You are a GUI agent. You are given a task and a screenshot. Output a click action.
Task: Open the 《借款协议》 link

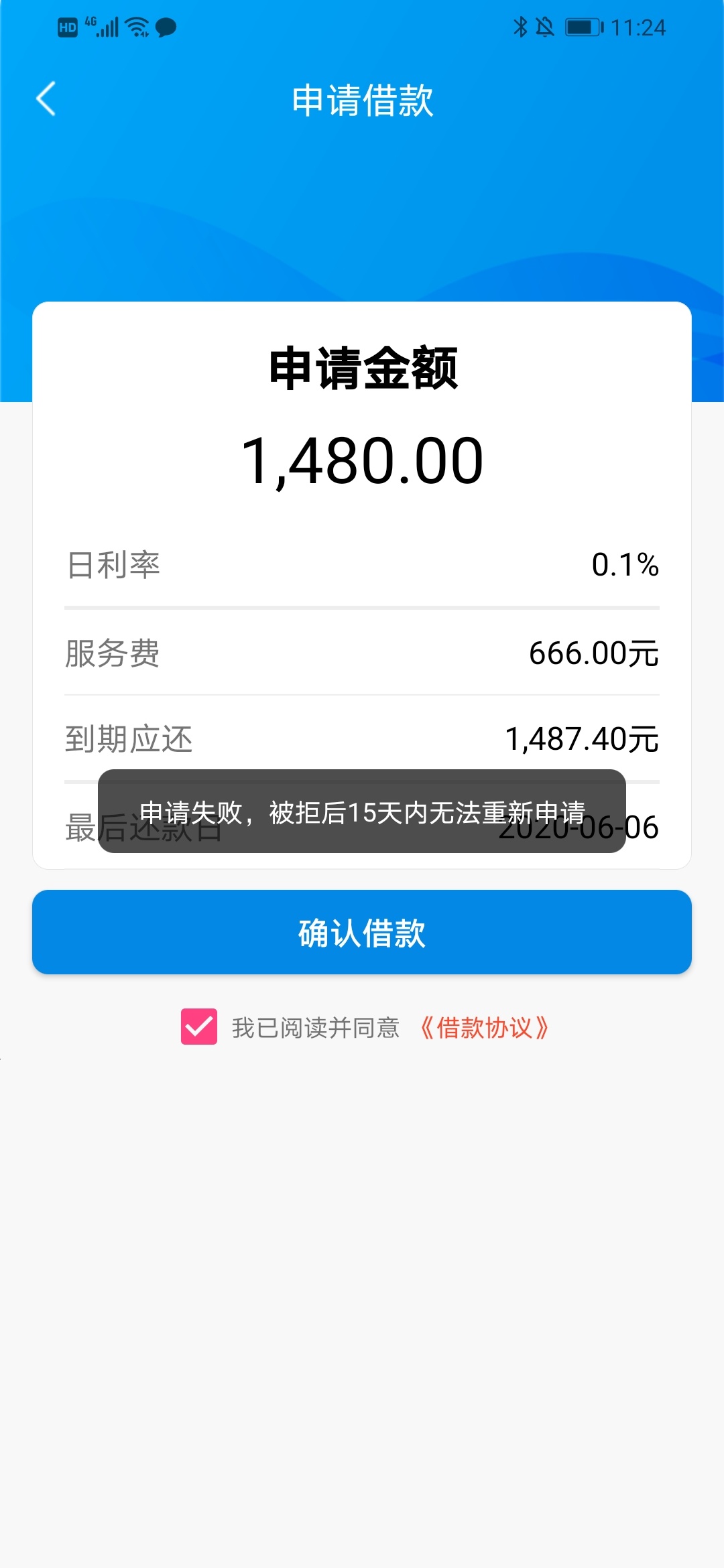click(x=484, y=1027)
